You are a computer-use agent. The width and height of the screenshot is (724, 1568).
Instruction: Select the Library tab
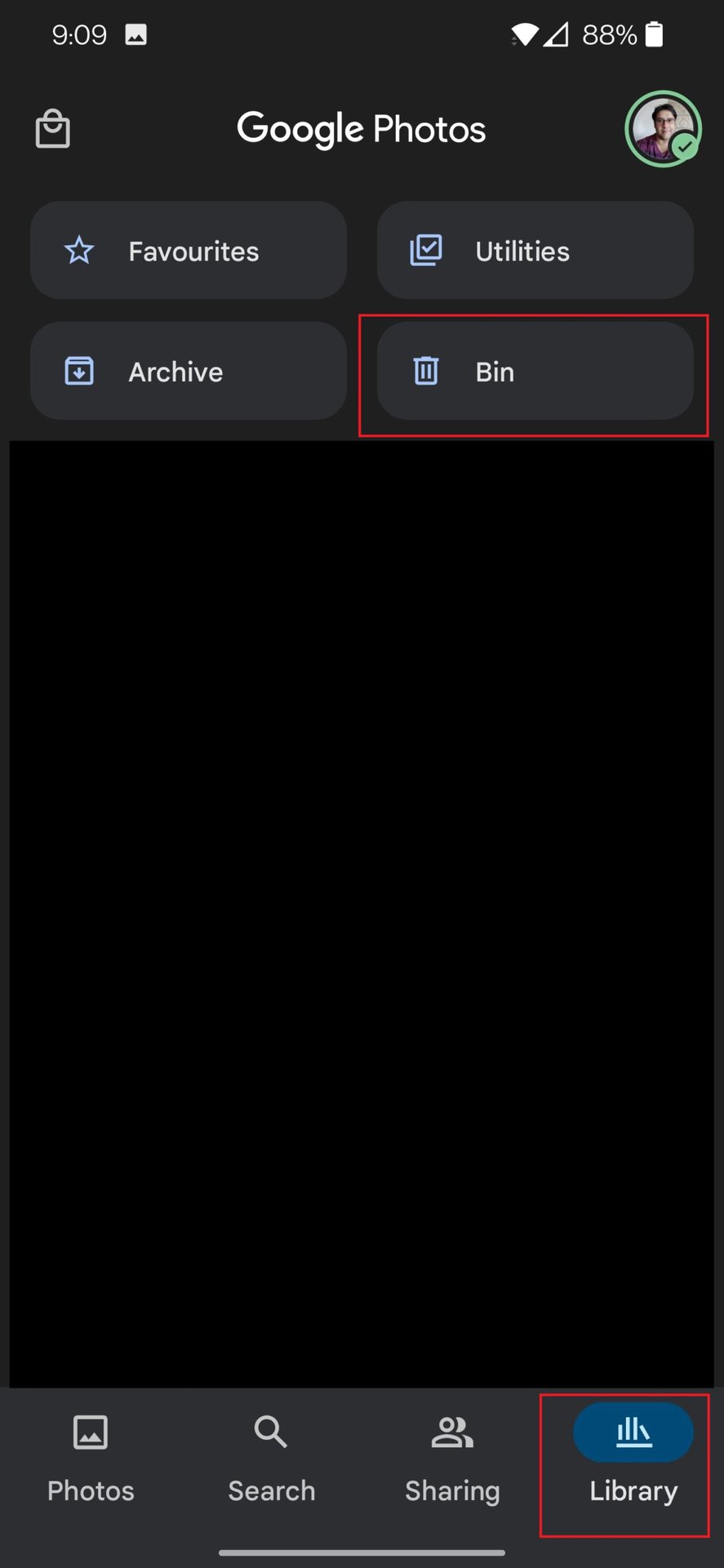[633, 1458]
